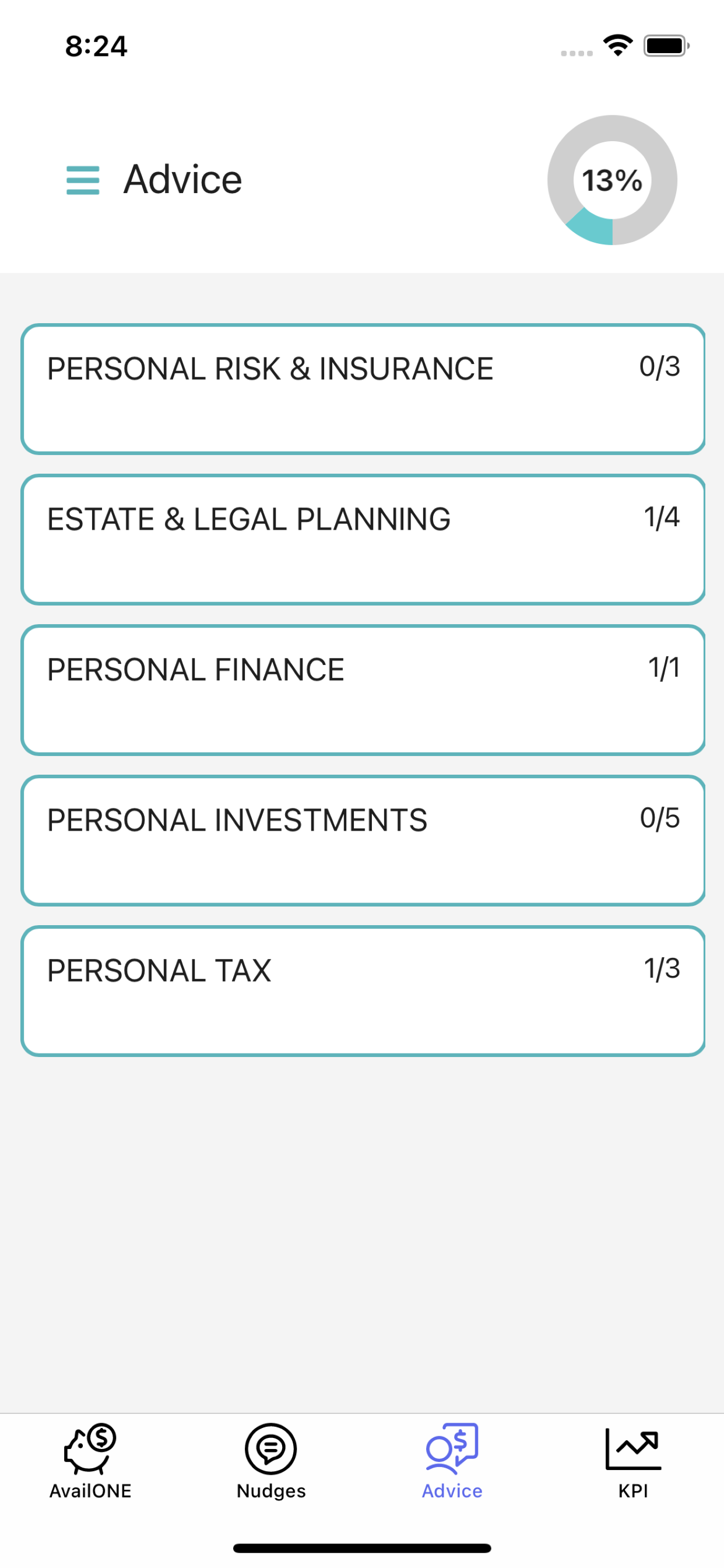The image size is (724, 1568).
Task: Tap the Advice tab
Action: [x=452, y=1461]
